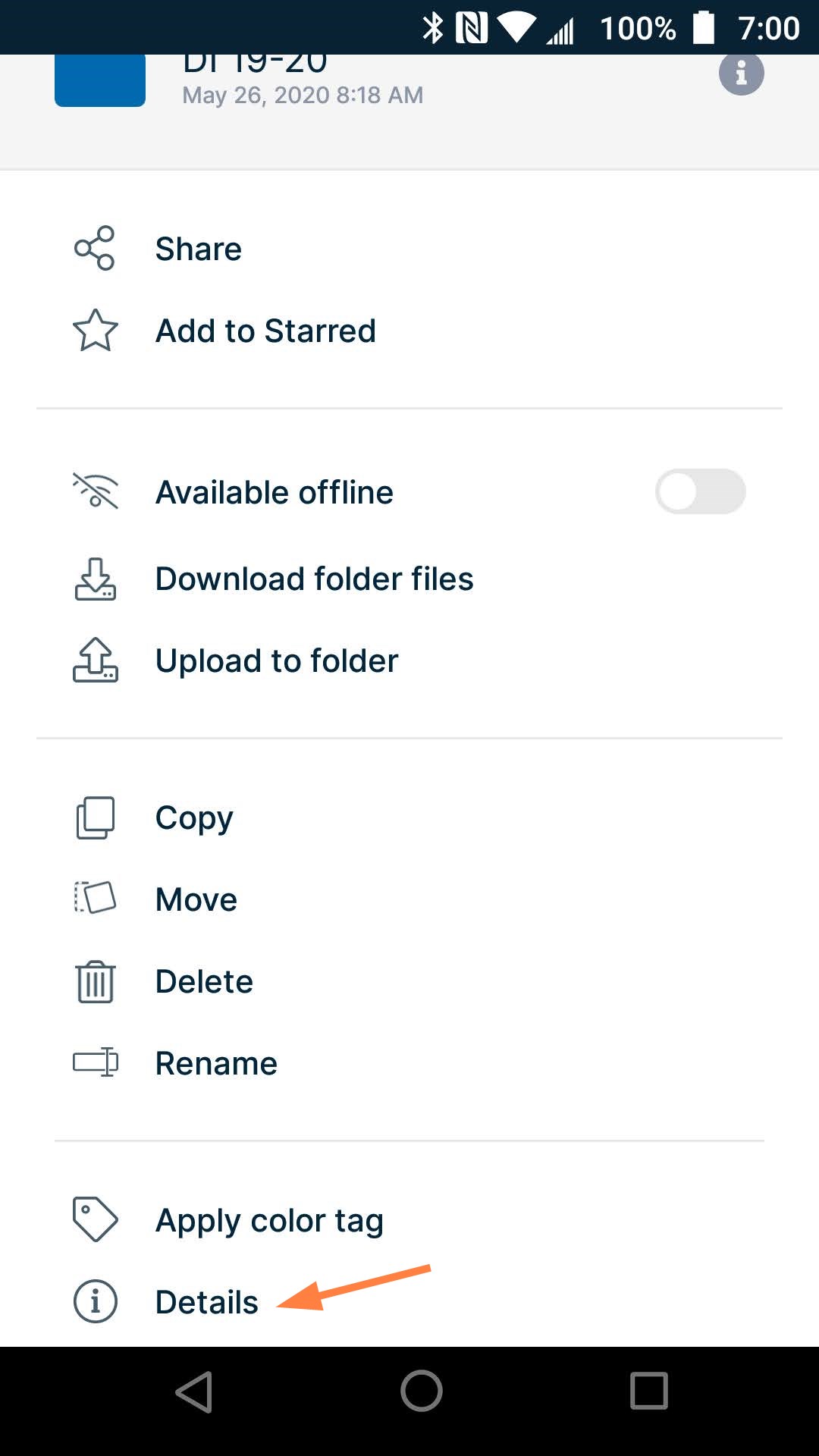The height and width of the screenshot is (1456, 819).
Task: Toggle Available offline switch
Action: click(700, 491)
